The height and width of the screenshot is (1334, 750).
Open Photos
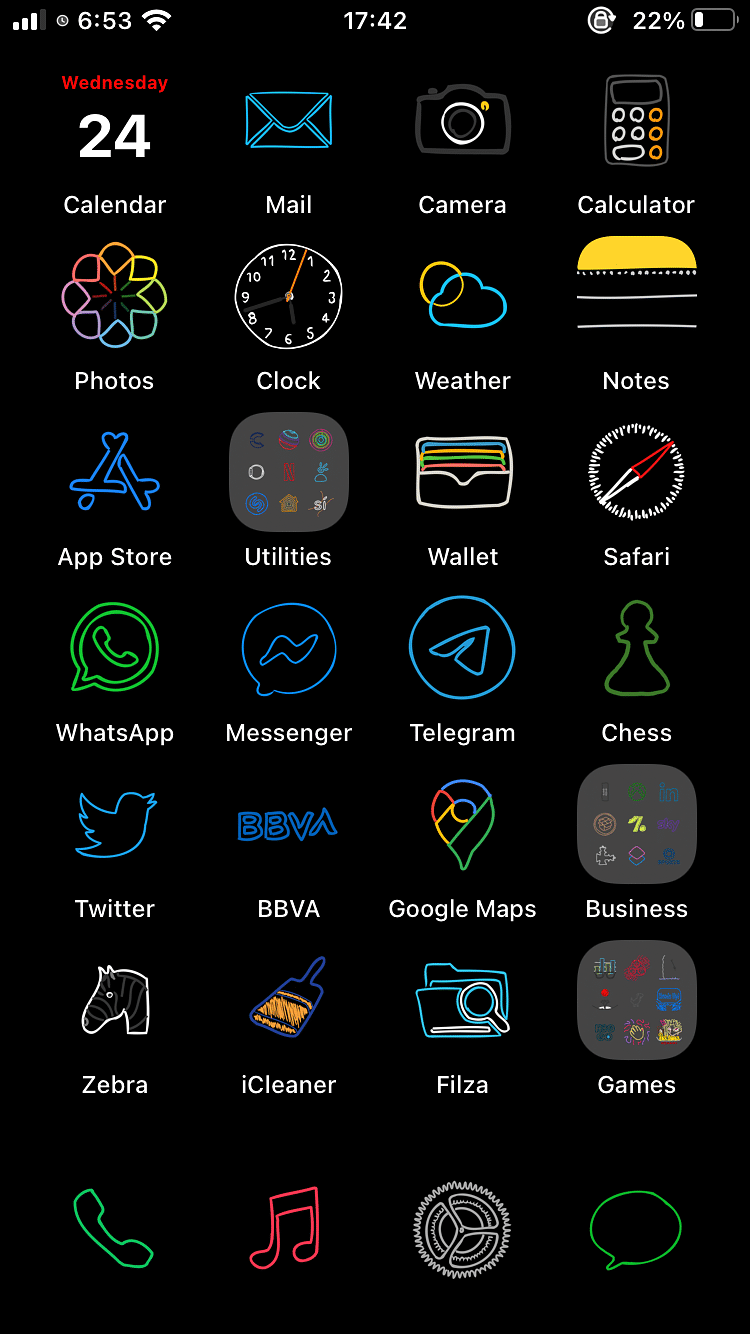click(x=115, y=296)
